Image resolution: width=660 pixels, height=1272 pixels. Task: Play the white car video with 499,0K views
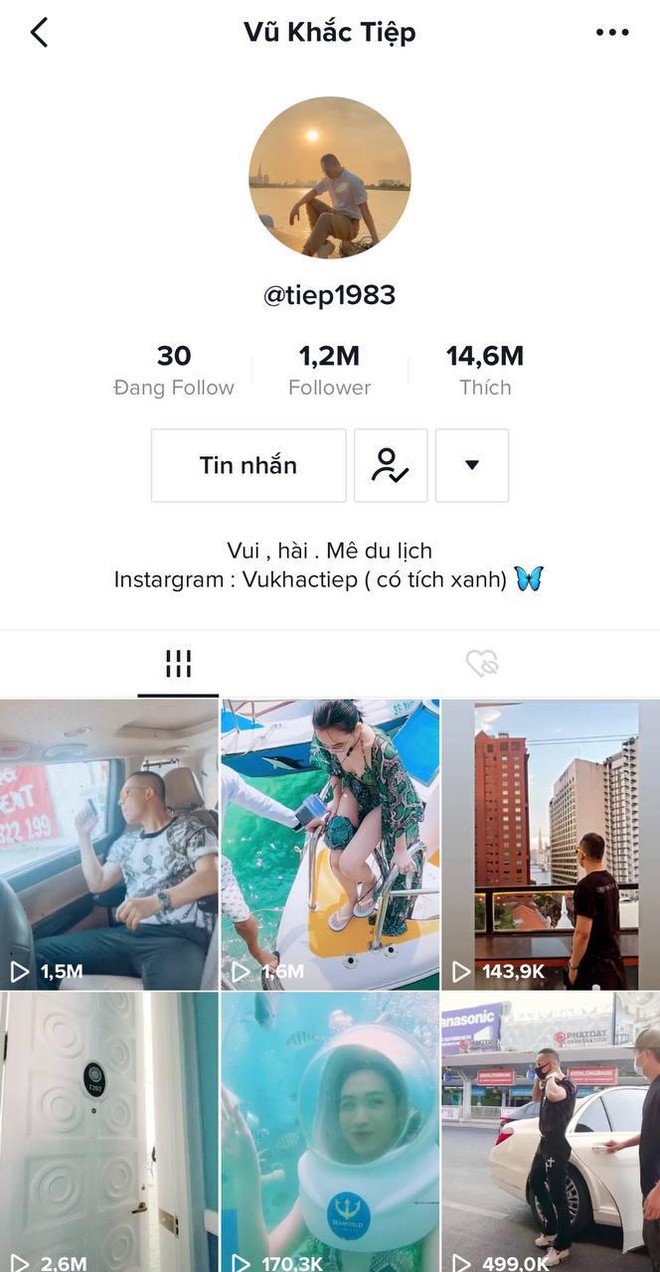point(550,1130)
